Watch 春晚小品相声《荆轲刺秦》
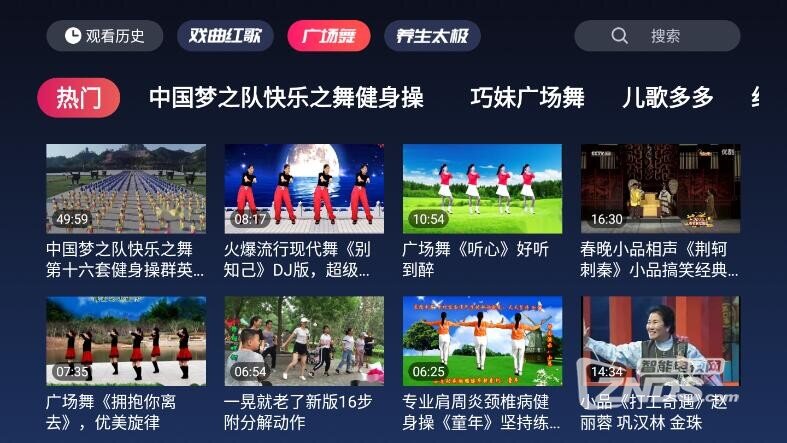The width and height of the screenshot is (787, 443). pyautogui.click(x=660, y=189)
